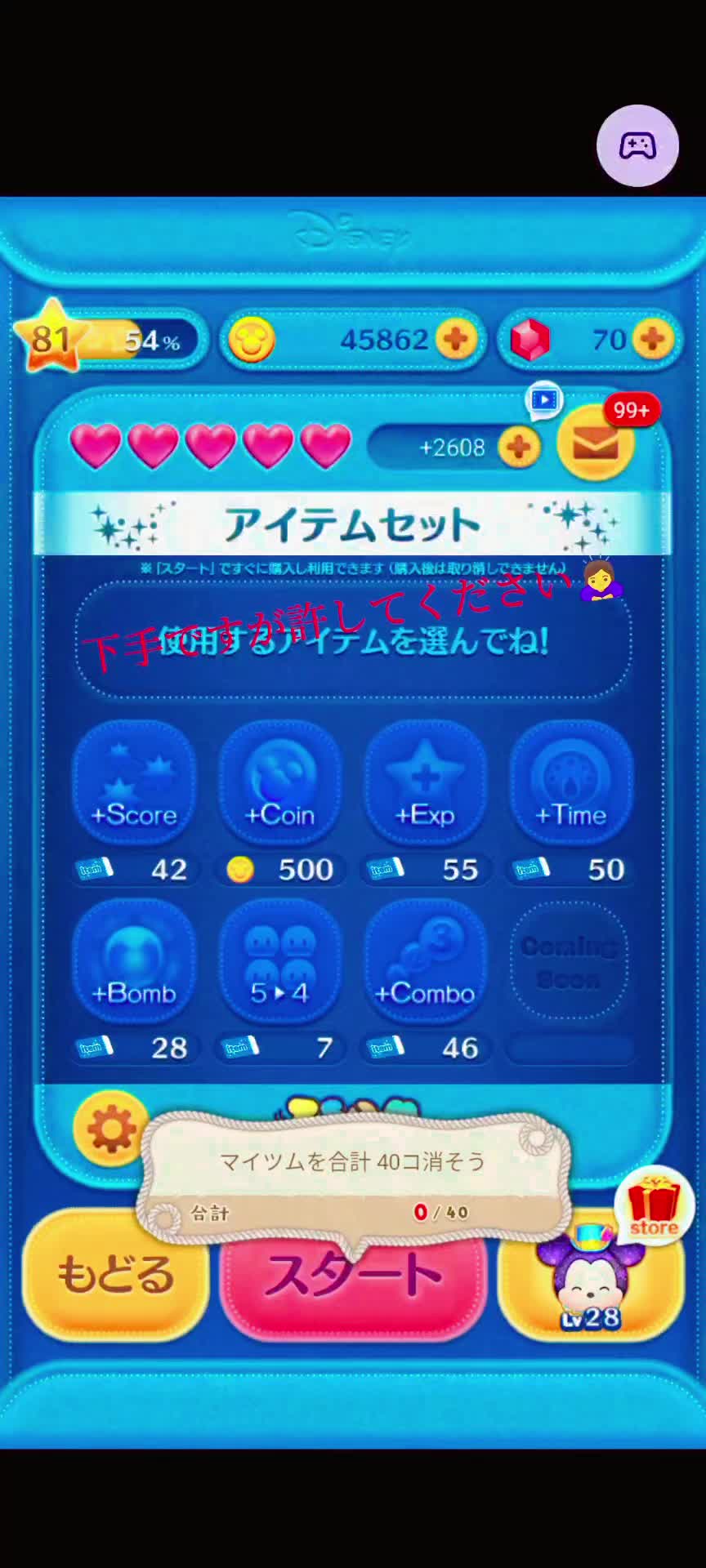Viewport: 706px width, 1568px height.
Task: Enable the +Time item
Action: pos(570,782)
